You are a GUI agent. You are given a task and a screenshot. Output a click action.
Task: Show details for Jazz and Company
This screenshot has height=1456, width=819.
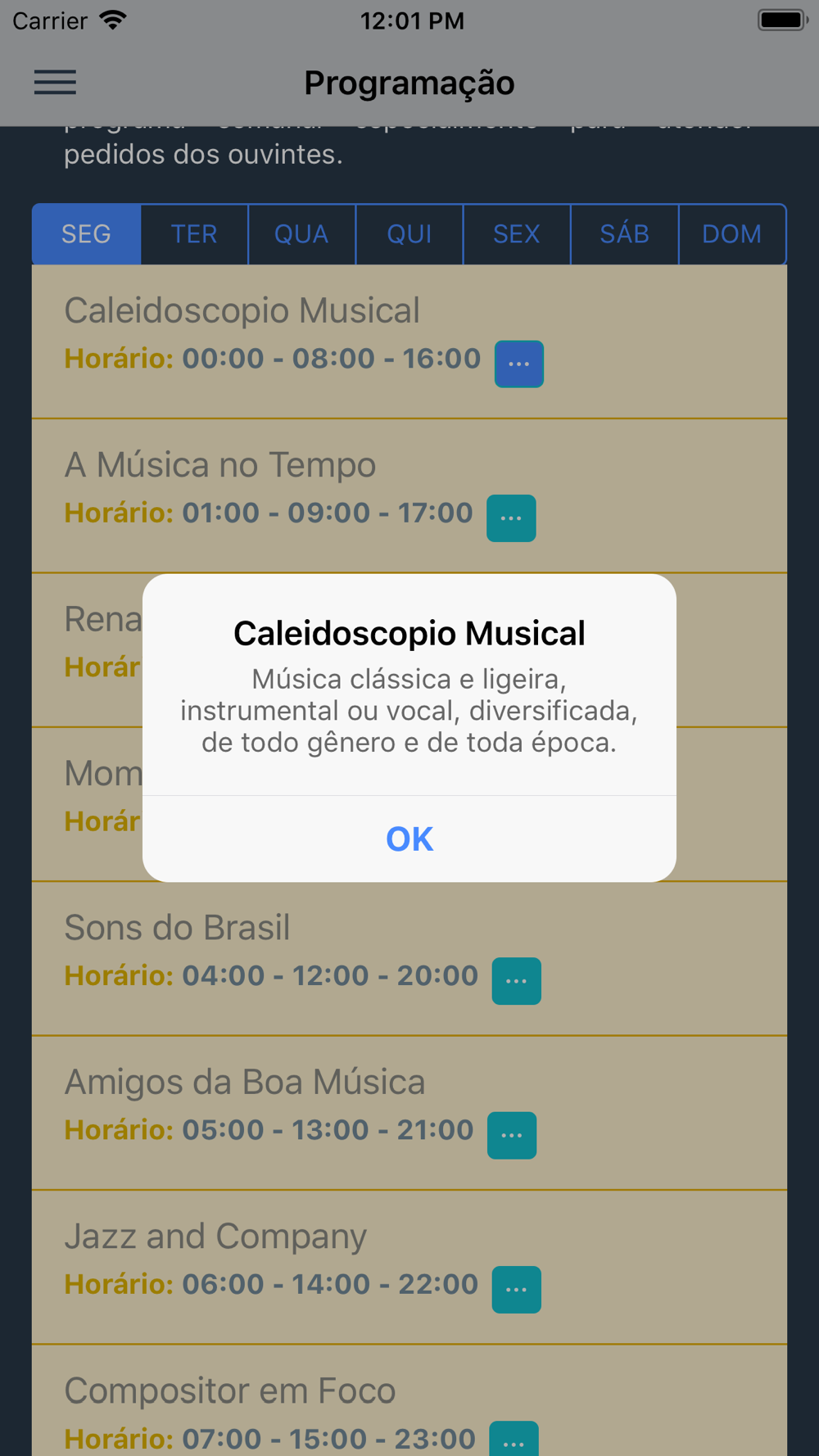point(516,1290)
